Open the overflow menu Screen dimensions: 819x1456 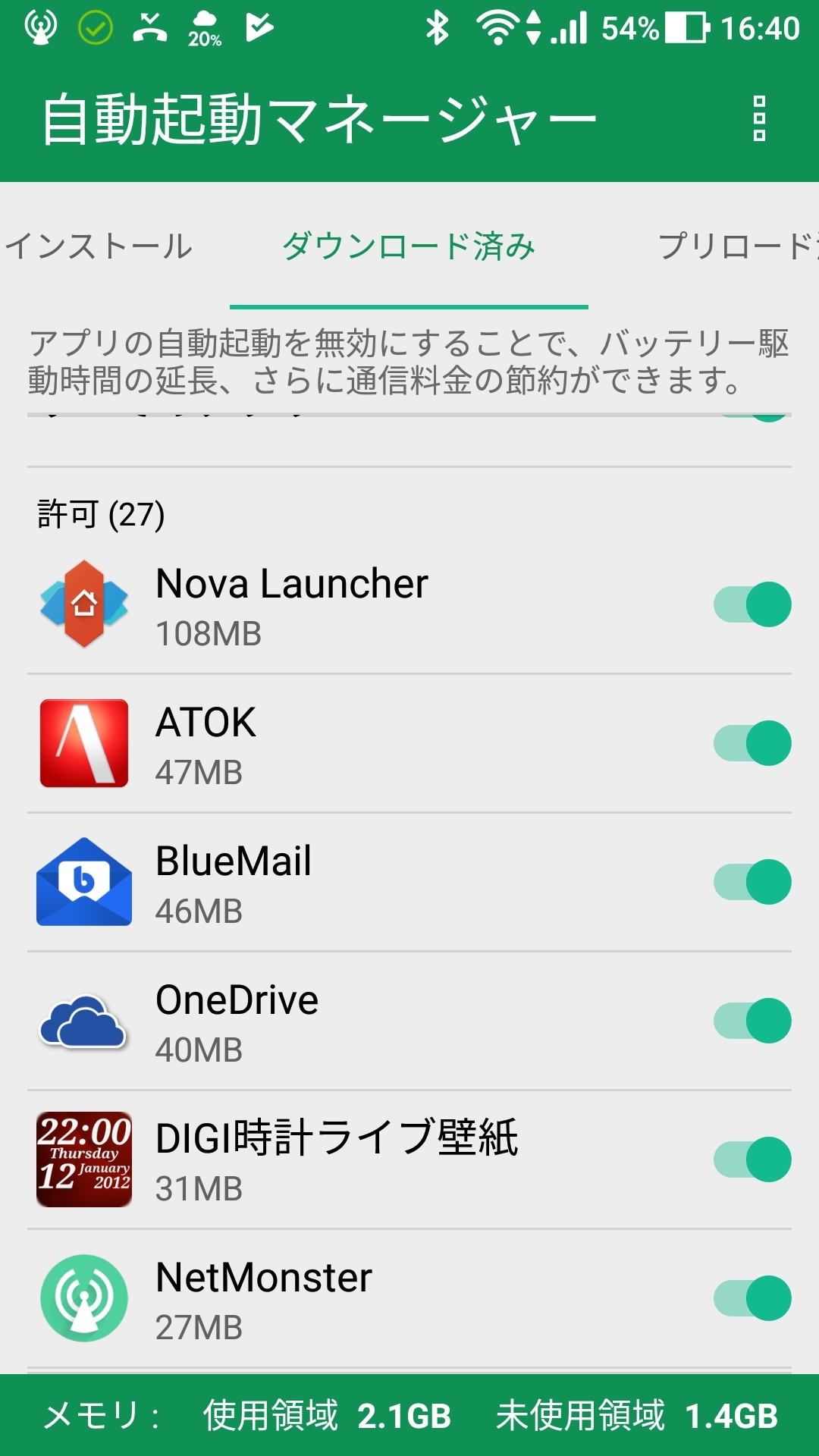(759, 119)
